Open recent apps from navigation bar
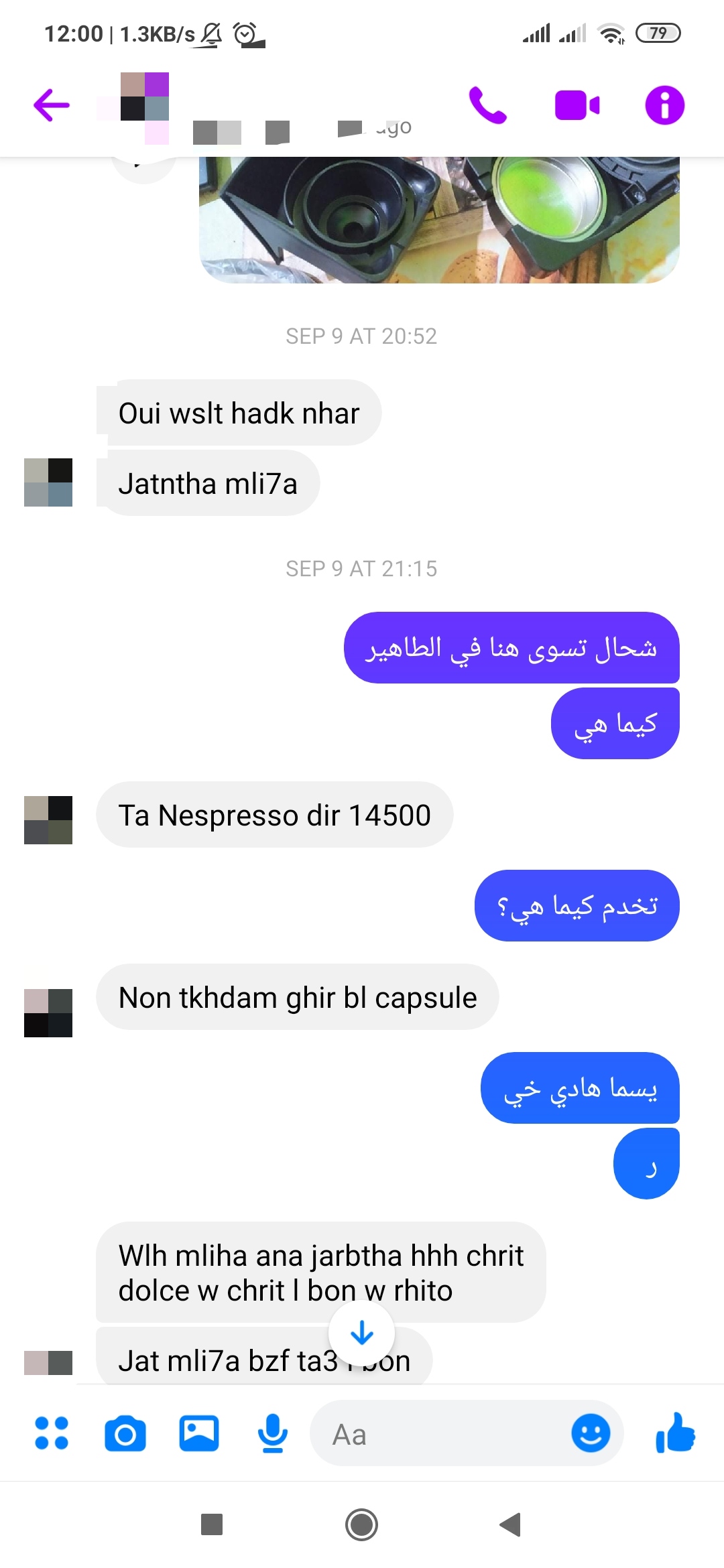Viewport: 724px width, 1568px height. pos(212,1524)
